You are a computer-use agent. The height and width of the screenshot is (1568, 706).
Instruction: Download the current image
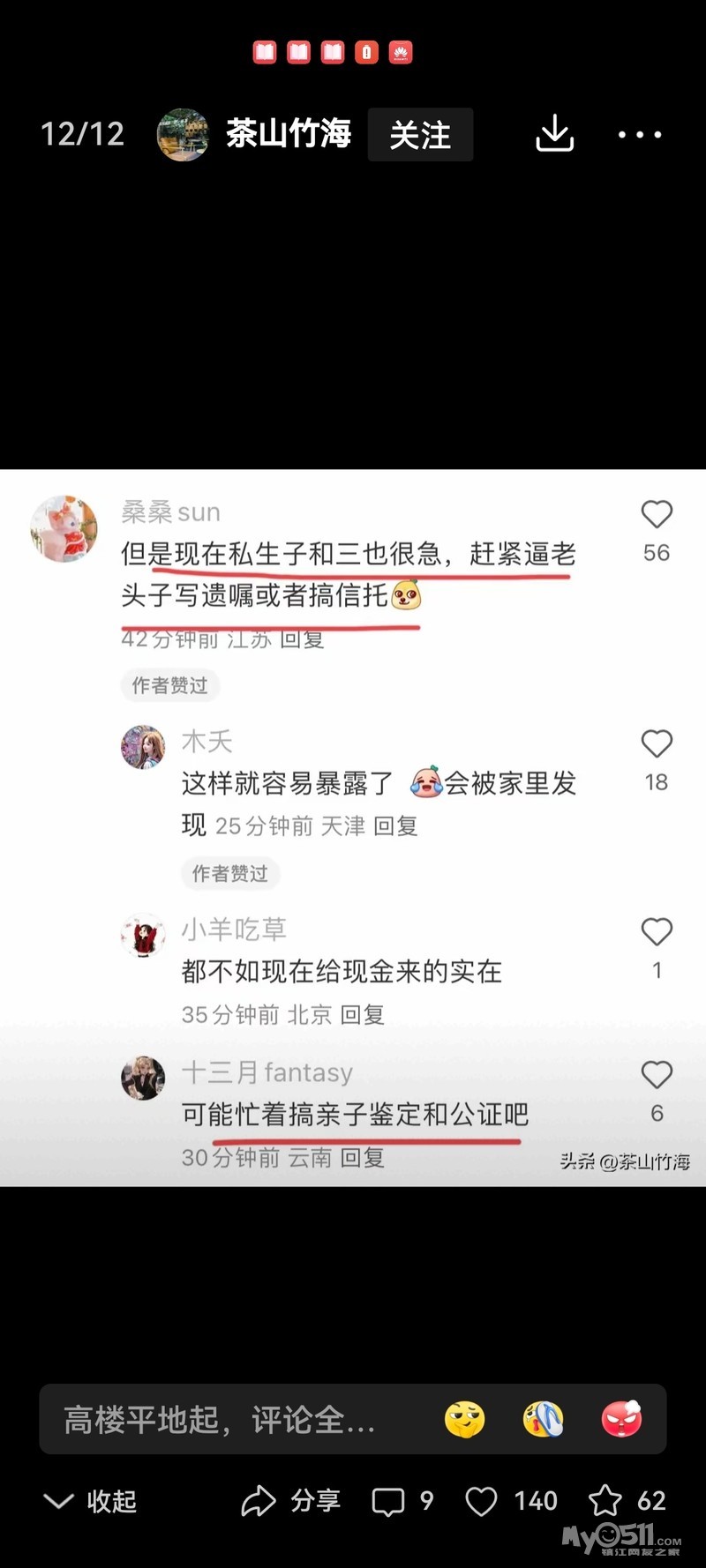[554, 134]
